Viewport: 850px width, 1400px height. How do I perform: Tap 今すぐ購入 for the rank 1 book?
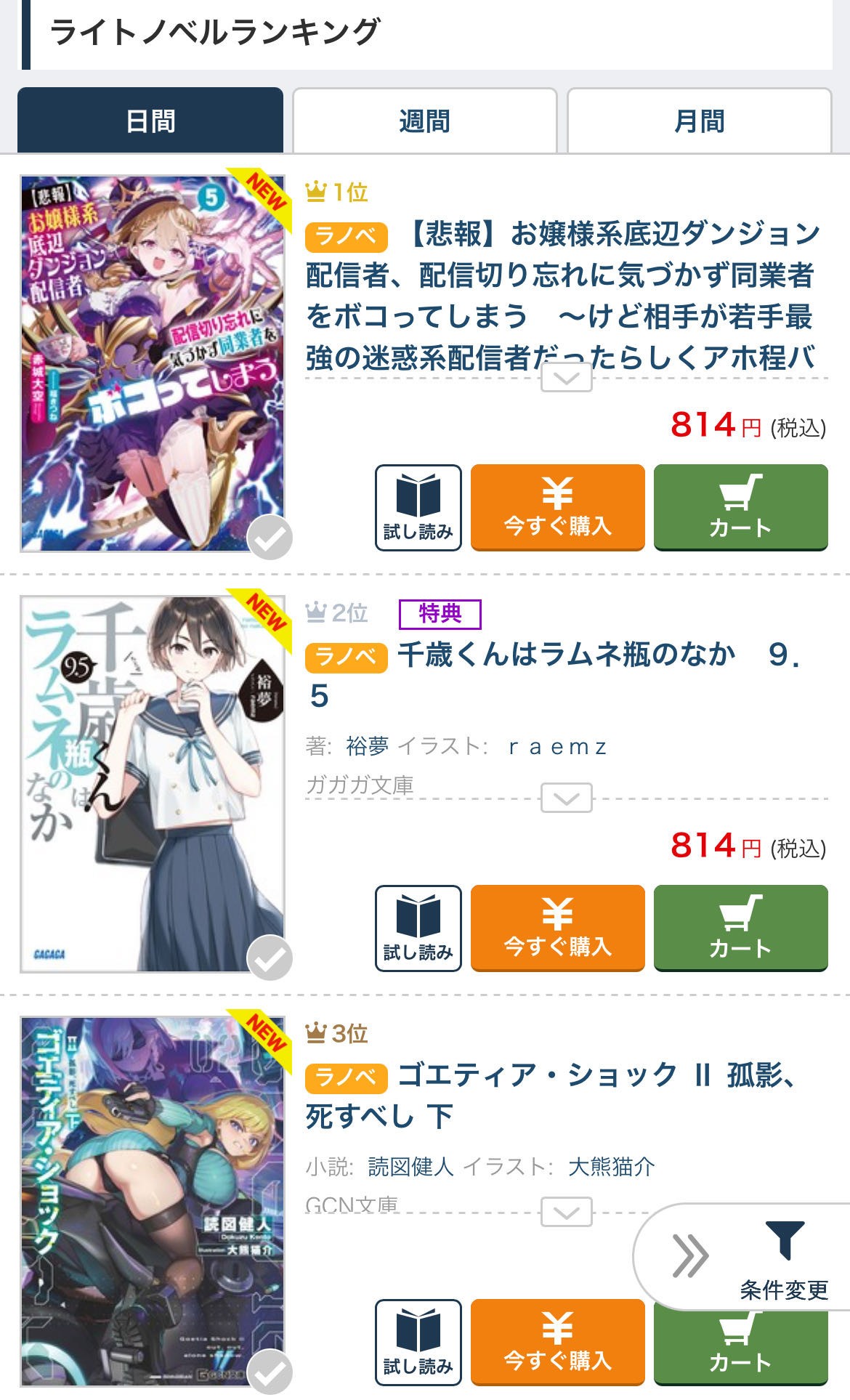coord(557,507)
